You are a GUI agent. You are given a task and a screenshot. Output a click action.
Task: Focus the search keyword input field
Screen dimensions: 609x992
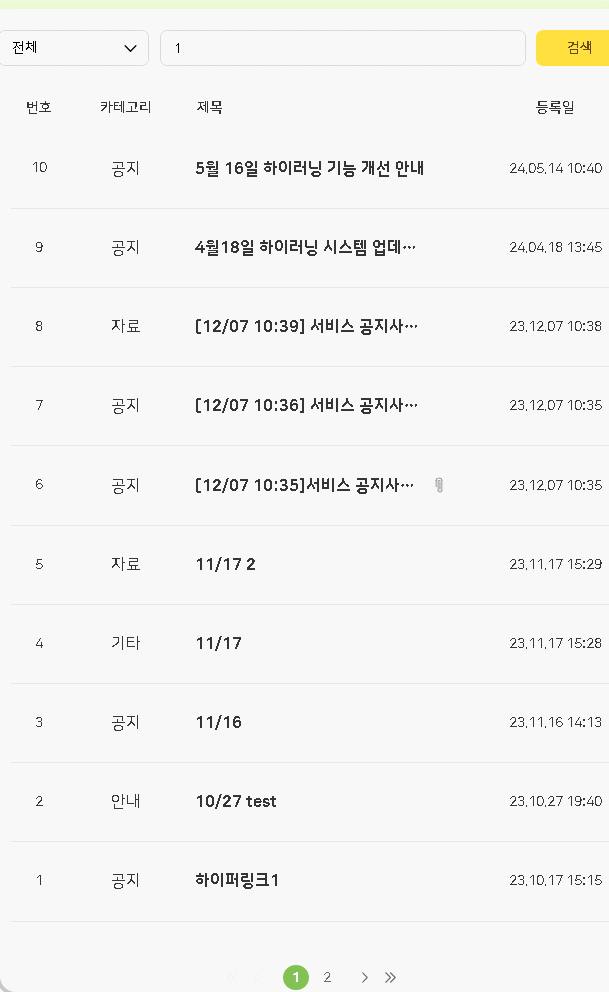[x=342, y=48]
